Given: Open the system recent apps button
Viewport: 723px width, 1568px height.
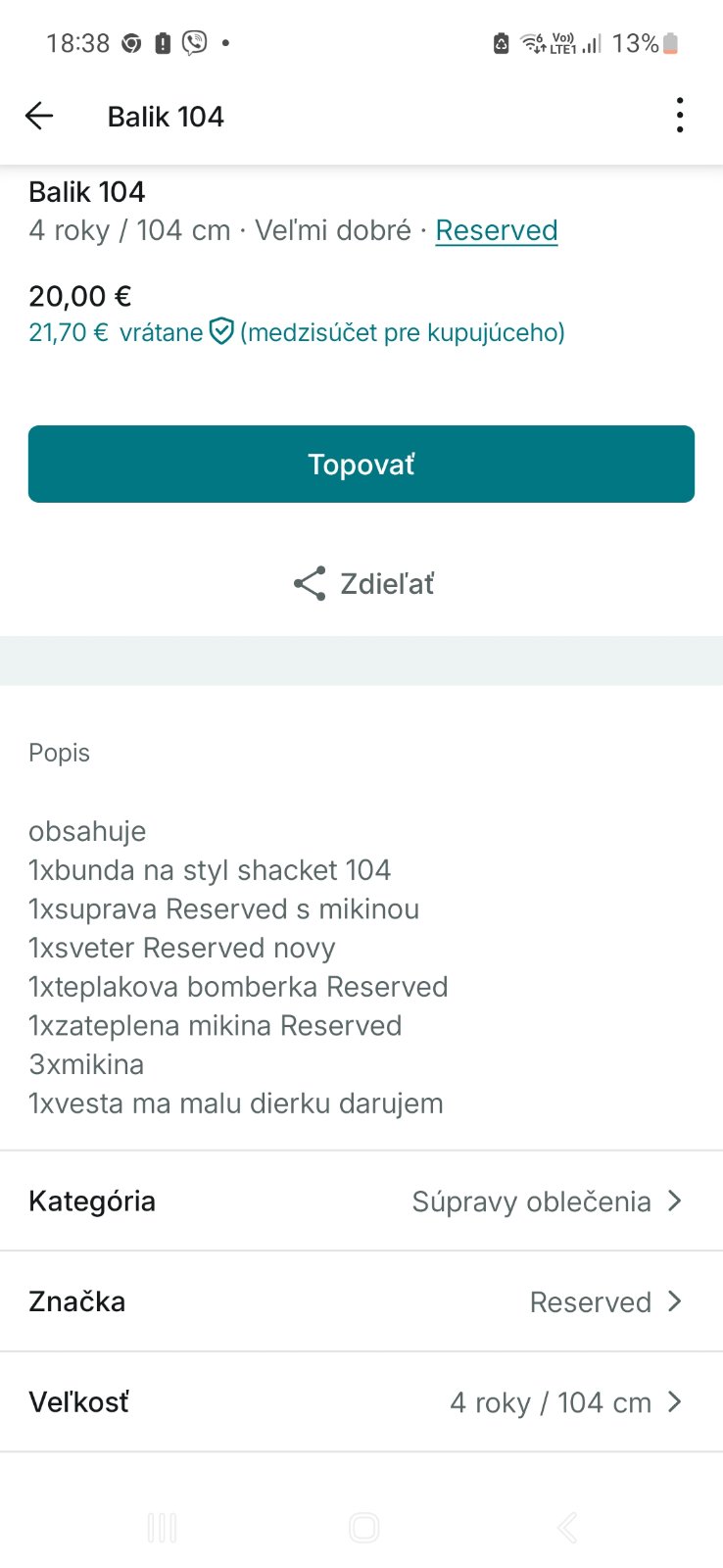Looking at the screenshot, I should tap(162, 1527).
